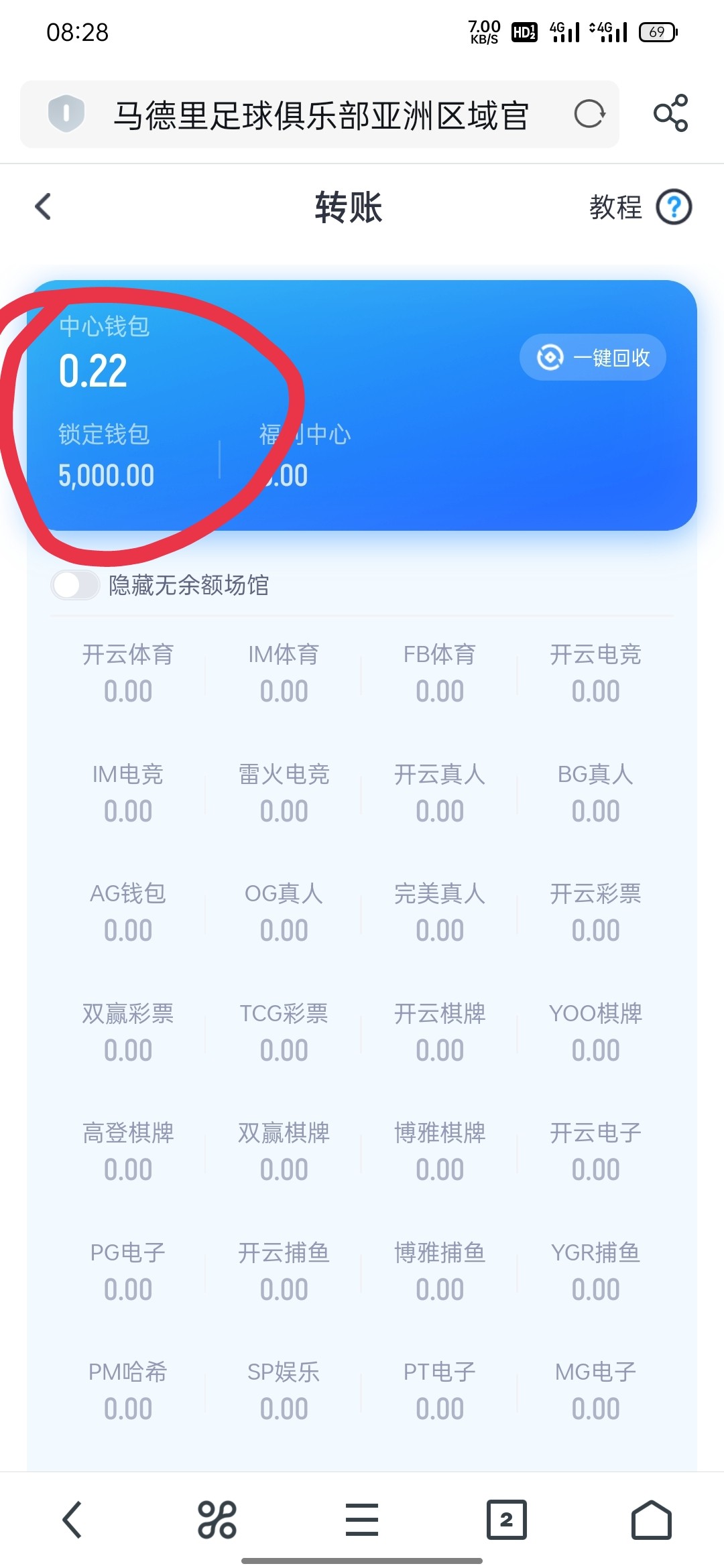Viewport: 724px width, 1568px height.
Task: View the open browser tabs
Action: tap(506, 1519)
